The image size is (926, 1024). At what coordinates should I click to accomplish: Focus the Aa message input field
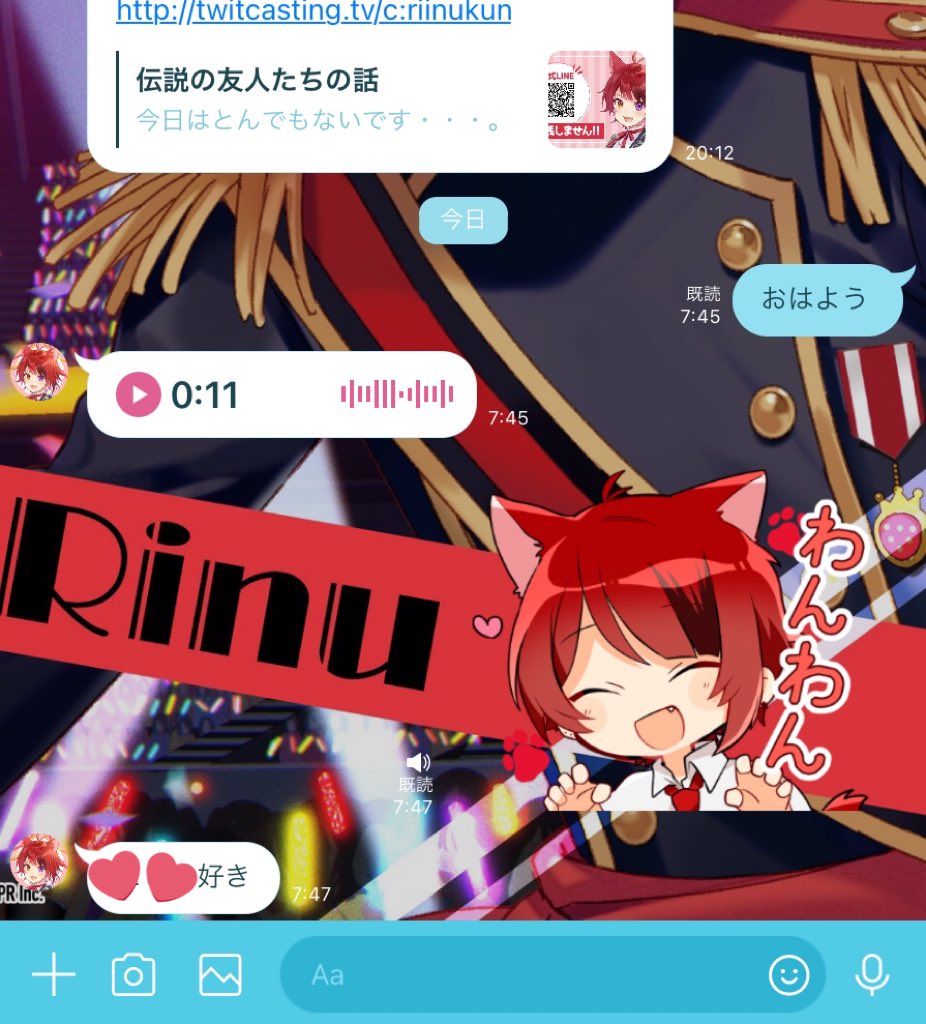click(x=520, y=974)
